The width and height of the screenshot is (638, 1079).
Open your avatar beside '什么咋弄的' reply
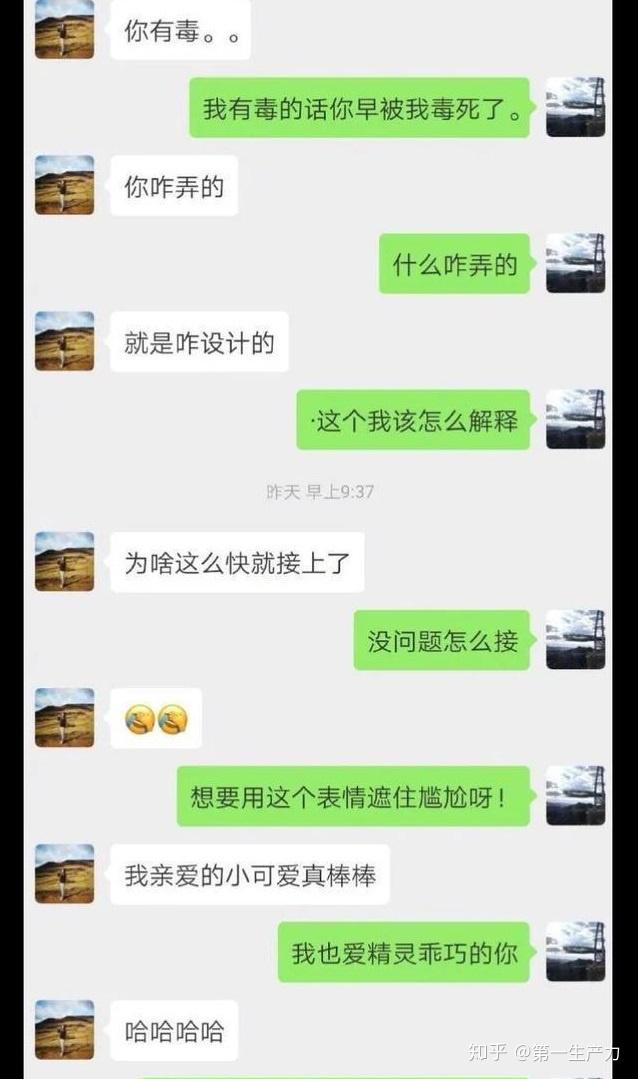[x=575, y=263]
